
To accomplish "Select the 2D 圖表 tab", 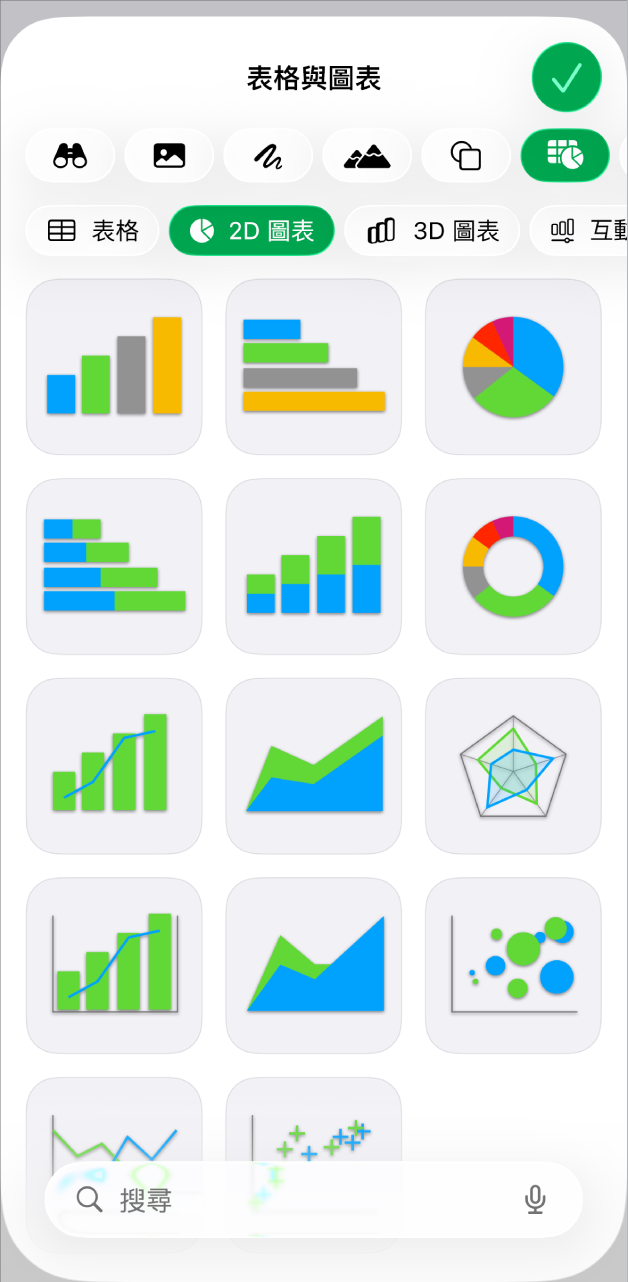I will 251,231.
